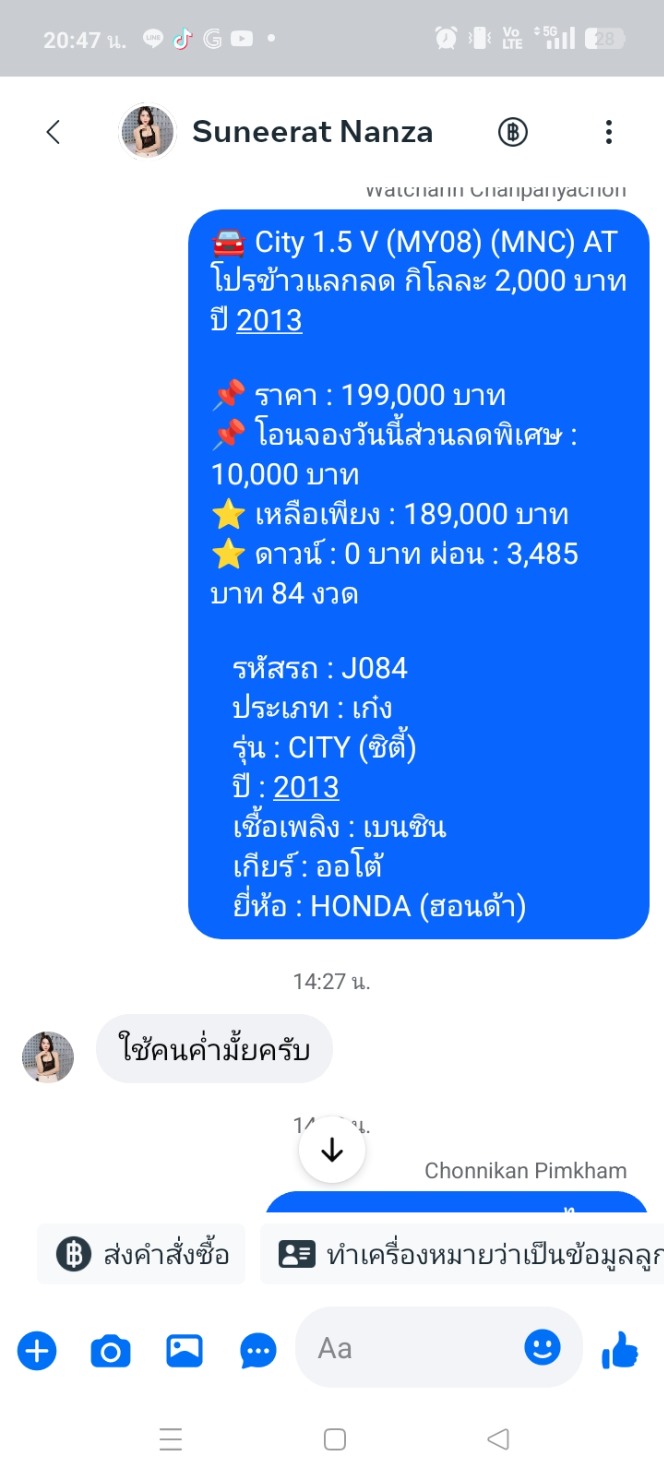The image size is (664, 1480).
Task: Open saved replies bubble icon
Action: [258, 1351]
